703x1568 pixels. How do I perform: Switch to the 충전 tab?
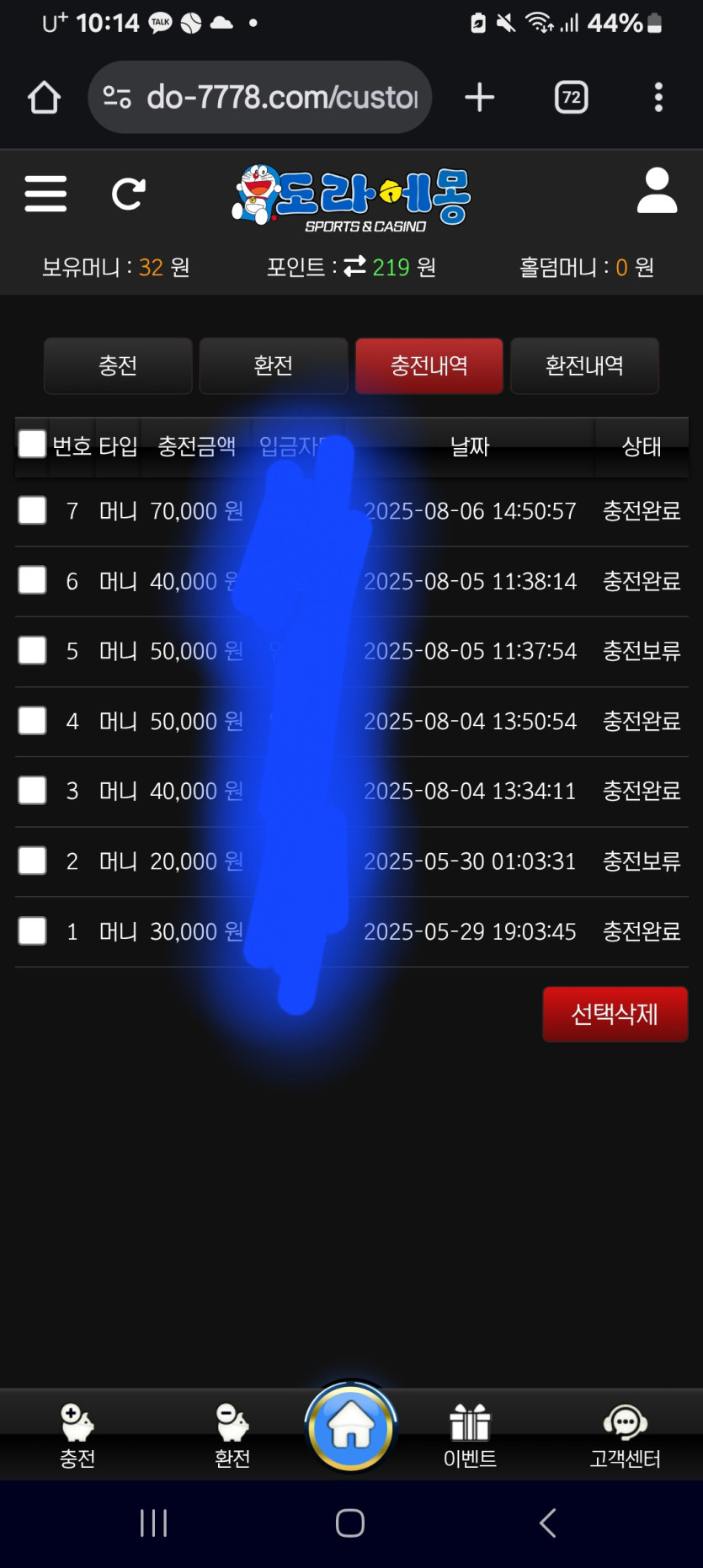click(118, 365)
